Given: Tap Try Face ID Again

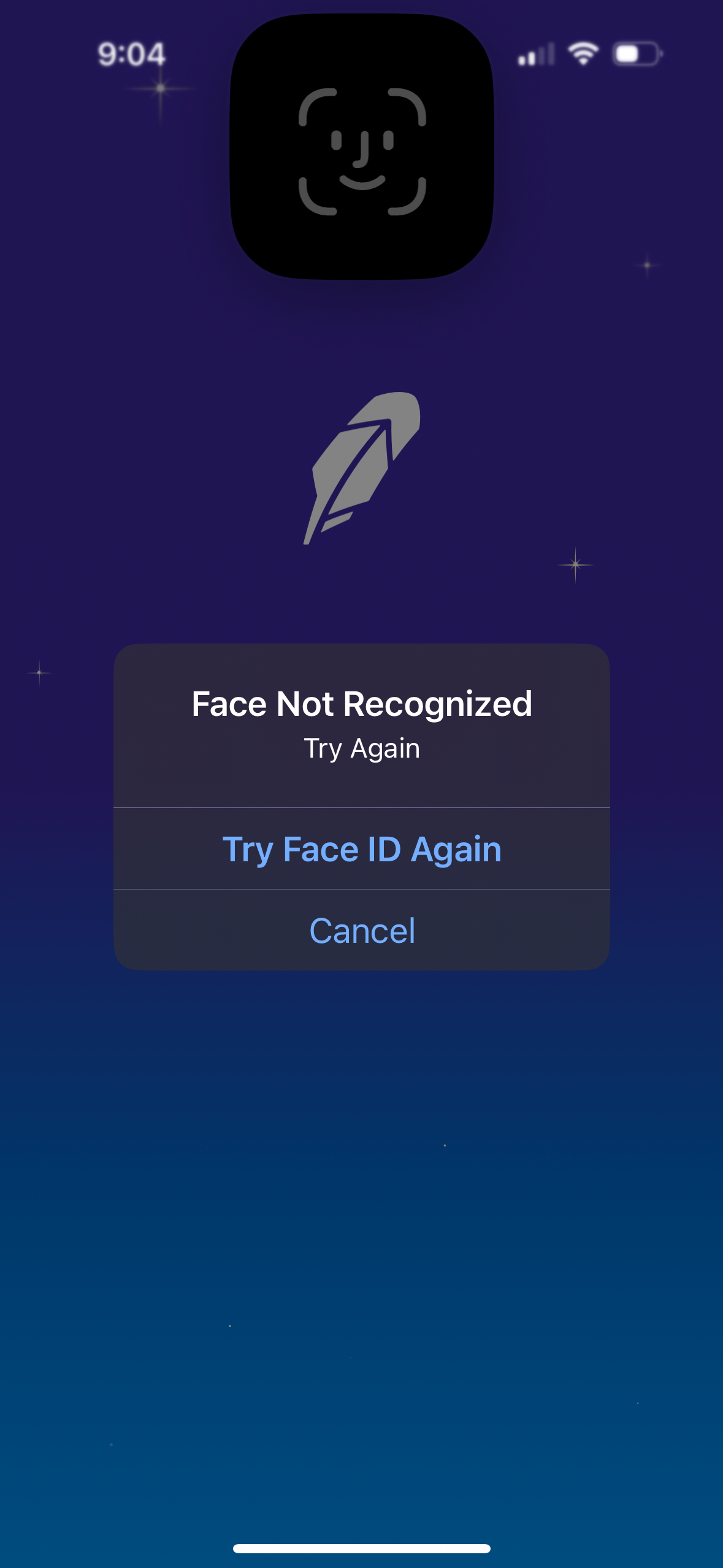Looking at the screenshot, I should [x=361, y=848].
